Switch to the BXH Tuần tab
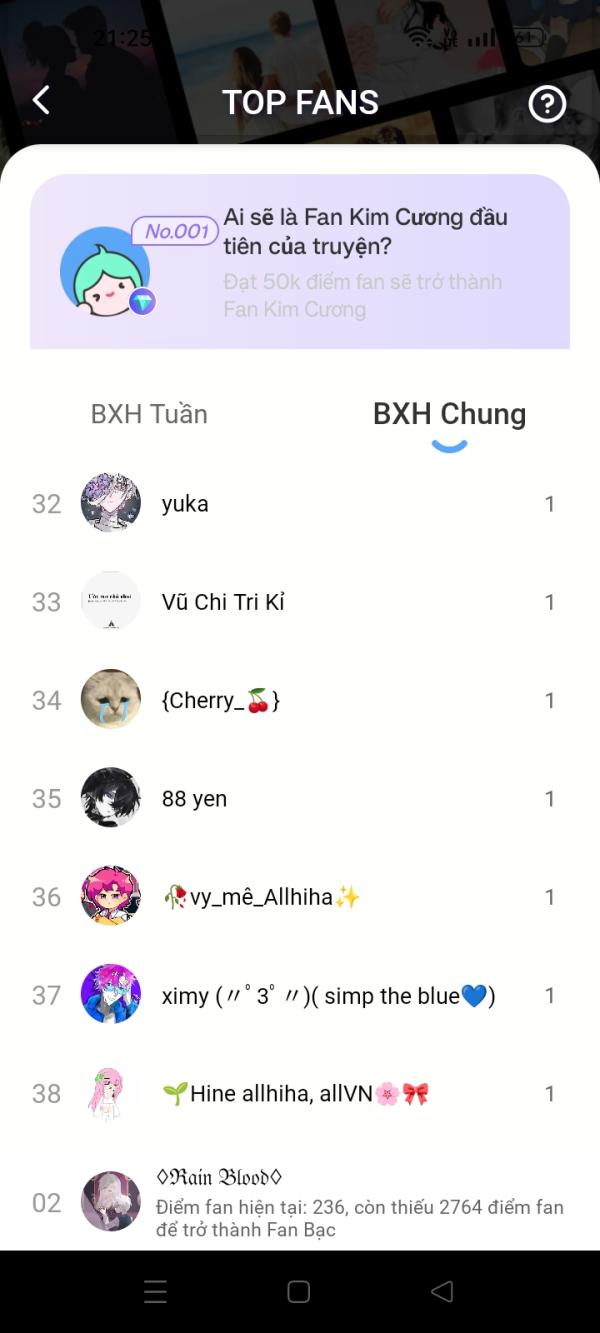 tap(149, 414)
